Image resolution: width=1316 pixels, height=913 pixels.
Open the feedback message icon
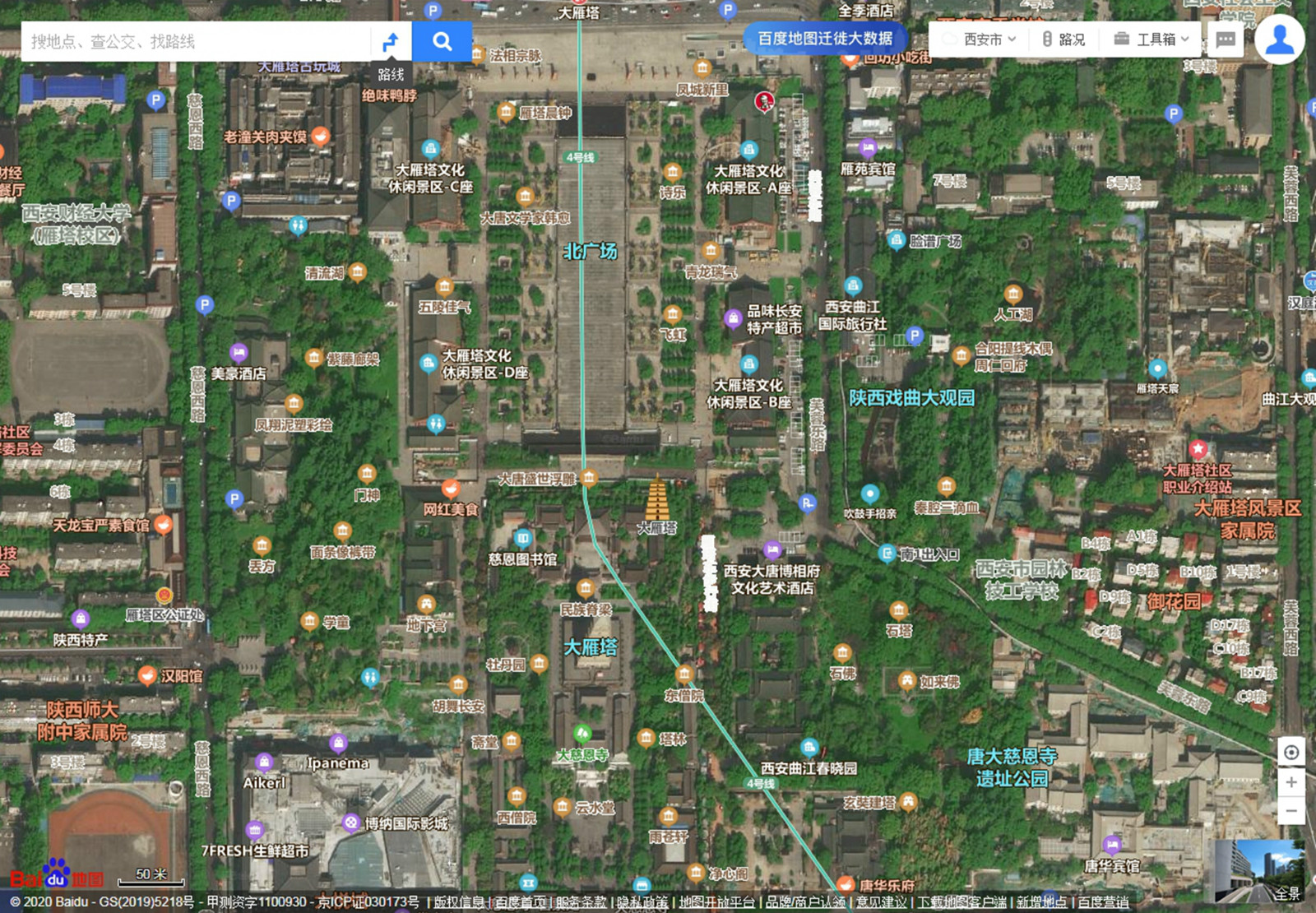(x=1226, y=39)
